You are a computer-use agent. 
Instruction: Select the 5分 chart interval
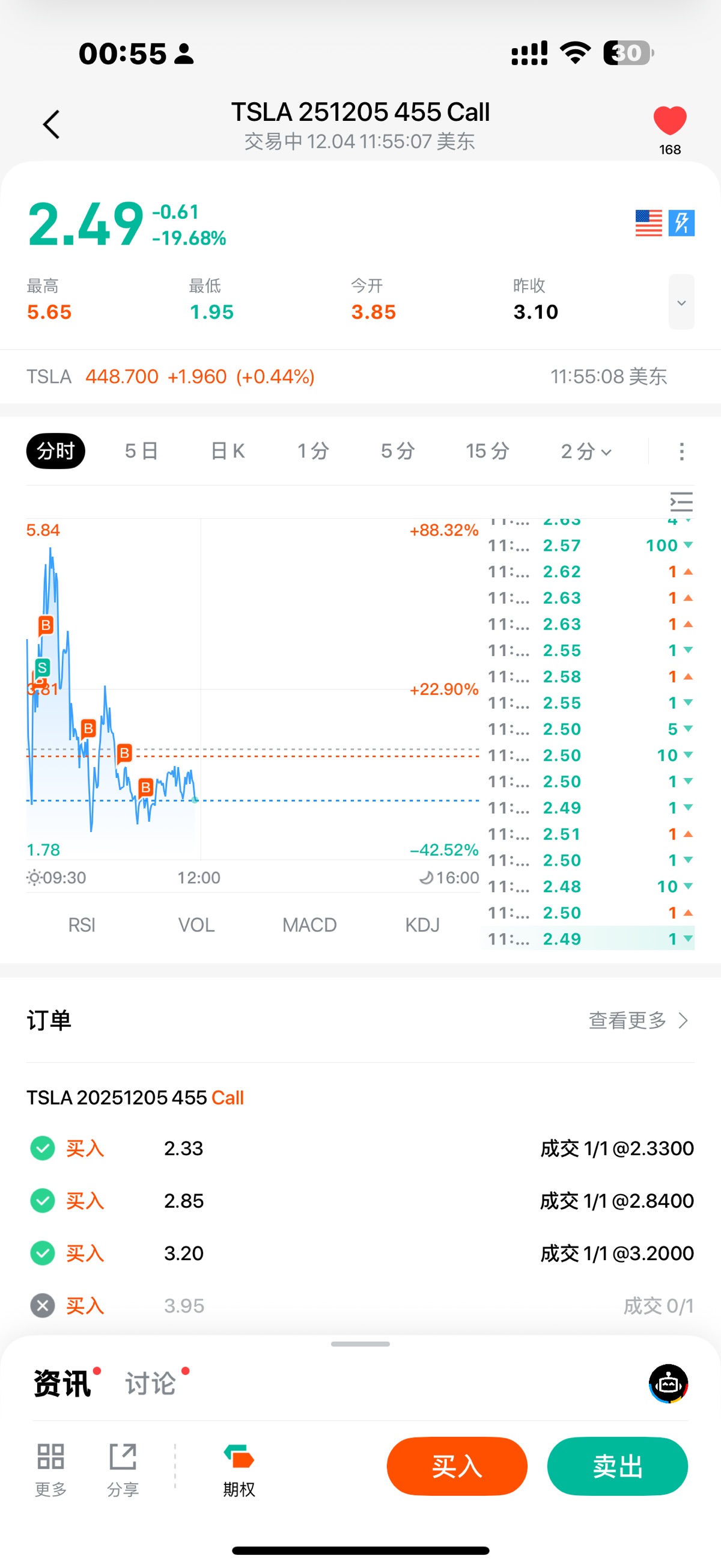(397, 451)
